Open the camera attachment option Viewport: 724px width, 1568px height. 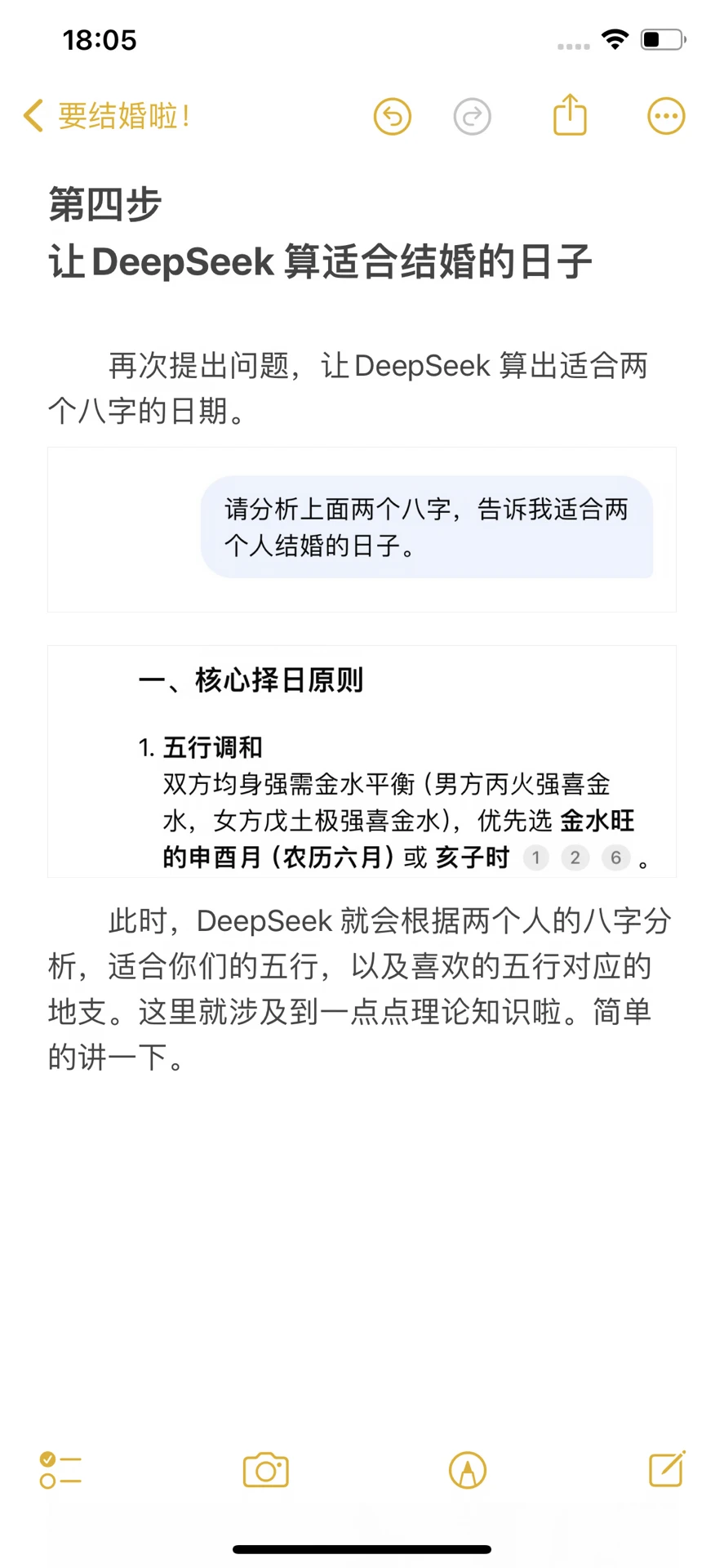tap(266, 1470)
